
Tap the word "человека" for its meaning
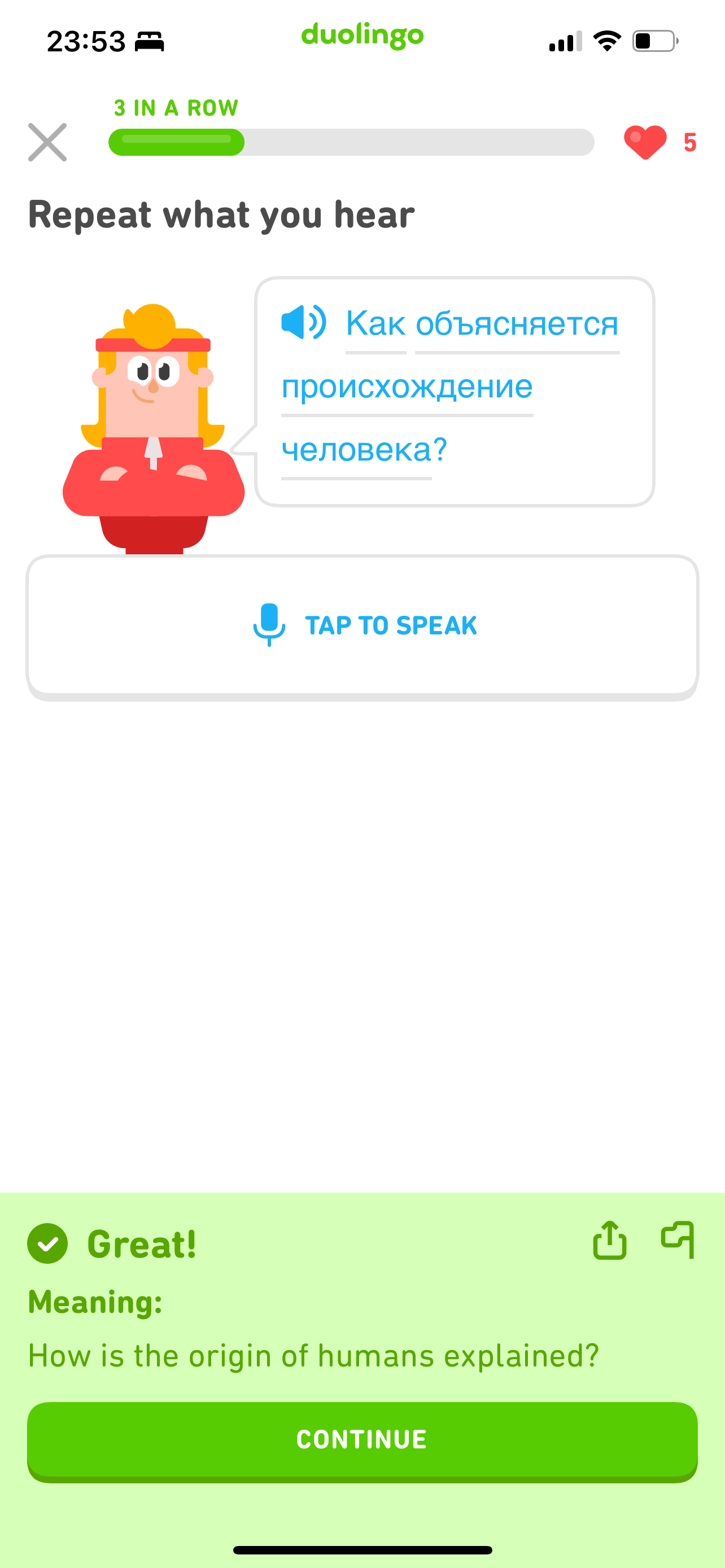pos(356,449)
